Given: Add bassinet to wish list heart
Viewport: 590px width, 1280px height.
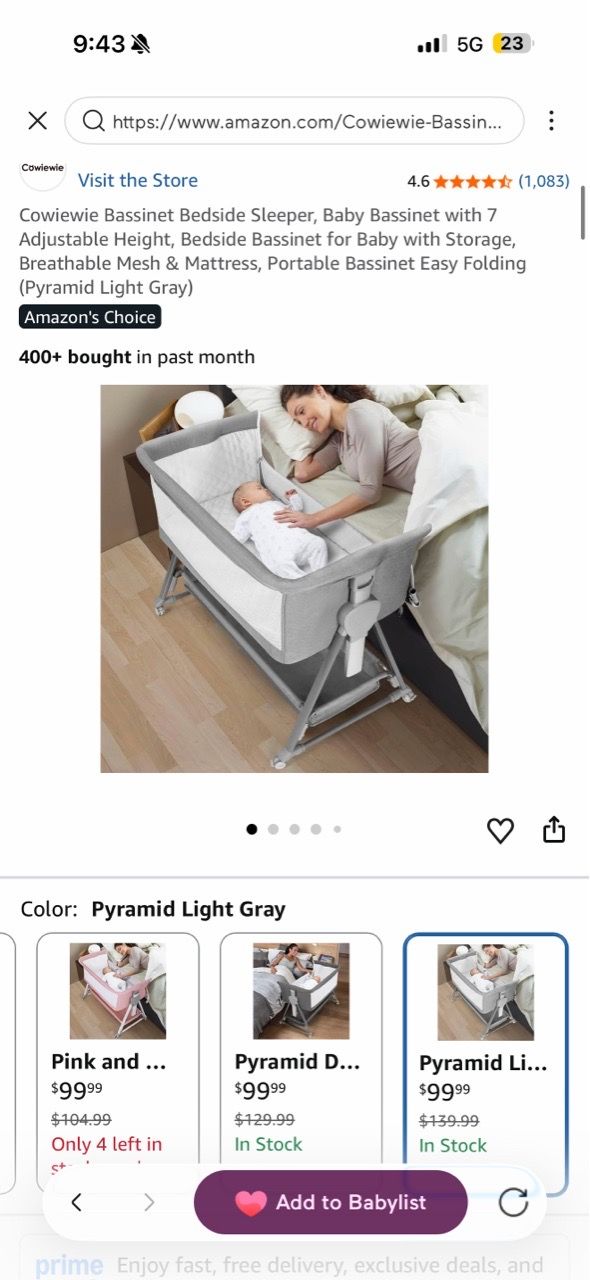Looking at the screenshot, I should 500,830.
